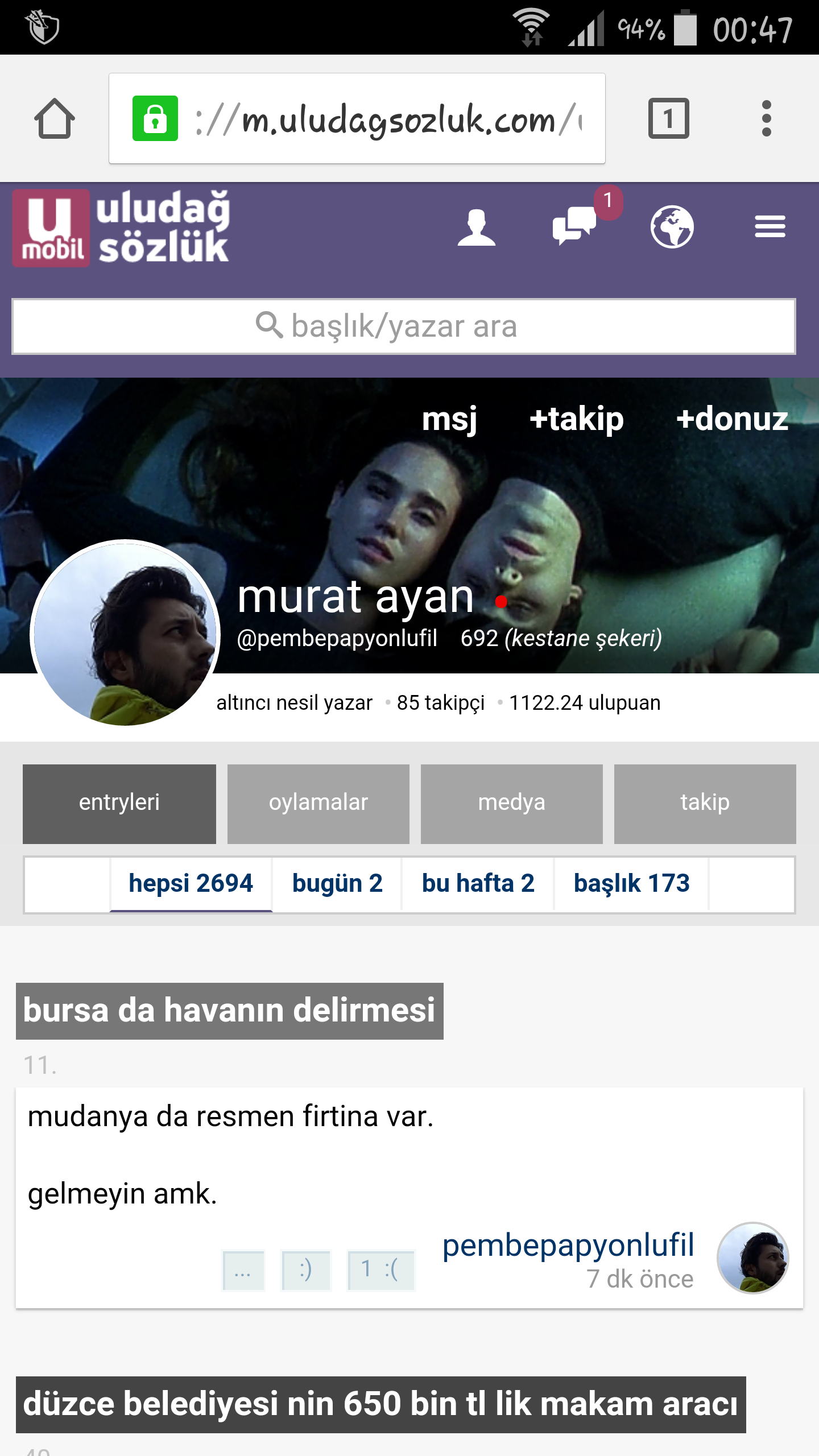Go to the browser home page
Screen dimensions: 819x1456
pos(55,119)
